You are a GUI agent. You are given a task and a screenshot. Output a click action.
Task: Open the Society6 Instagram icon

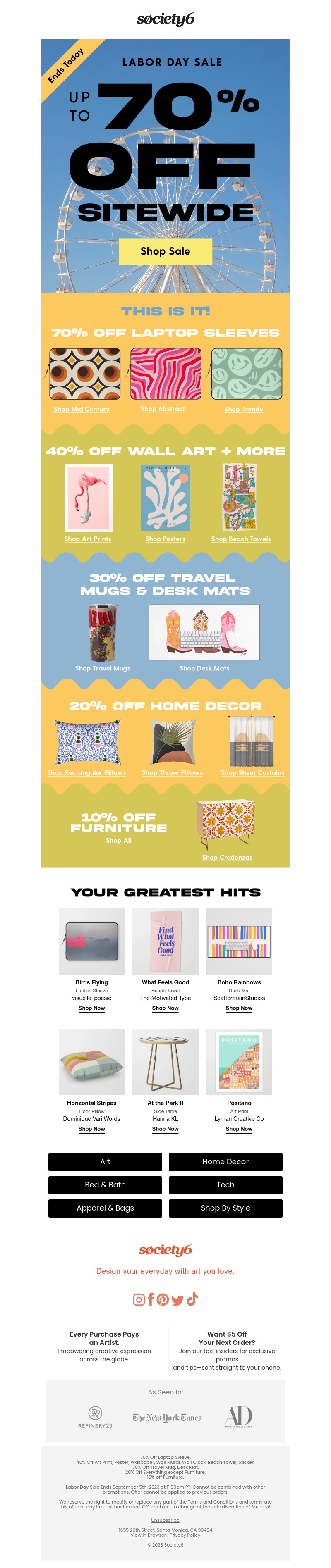coord(139,1299)
